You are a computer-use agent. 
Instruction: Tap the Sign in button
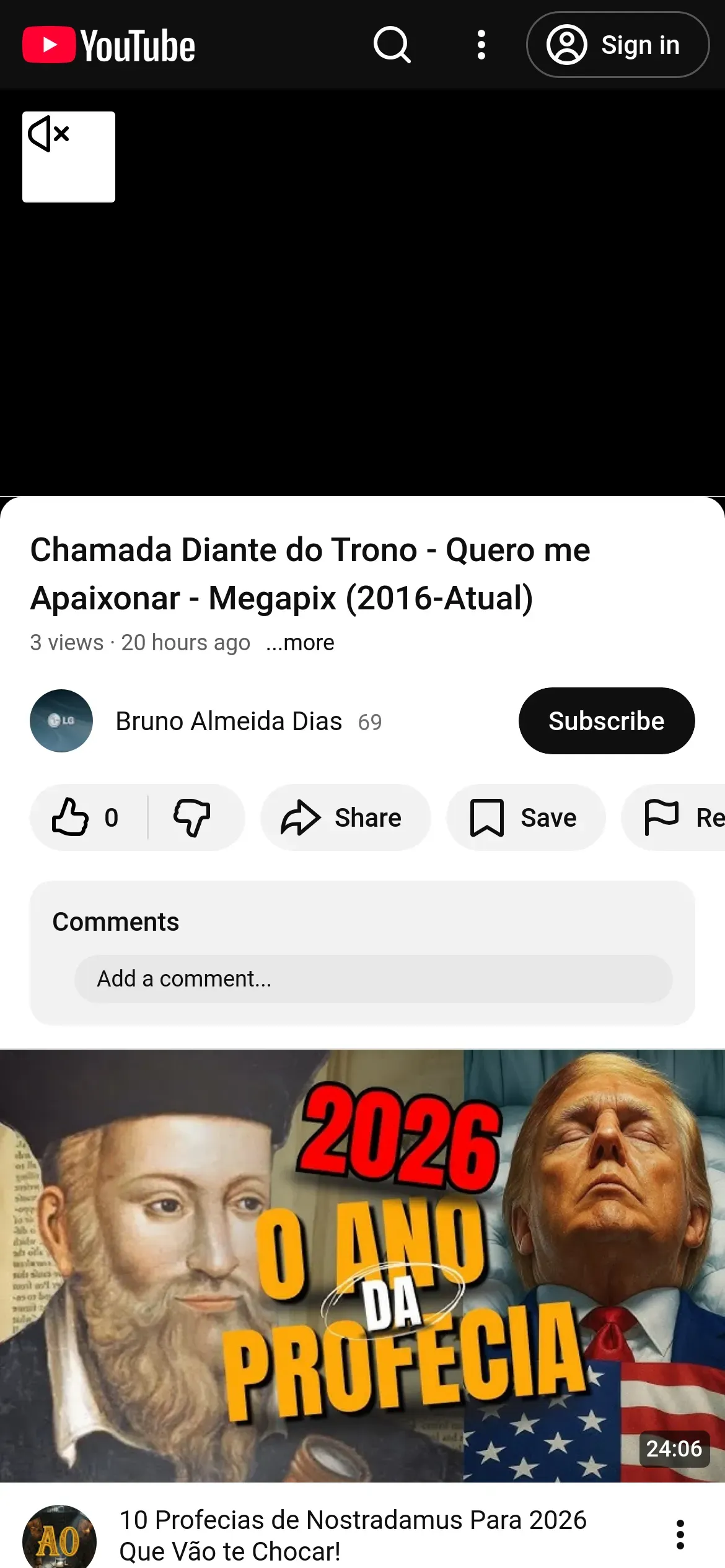[617, 45]
